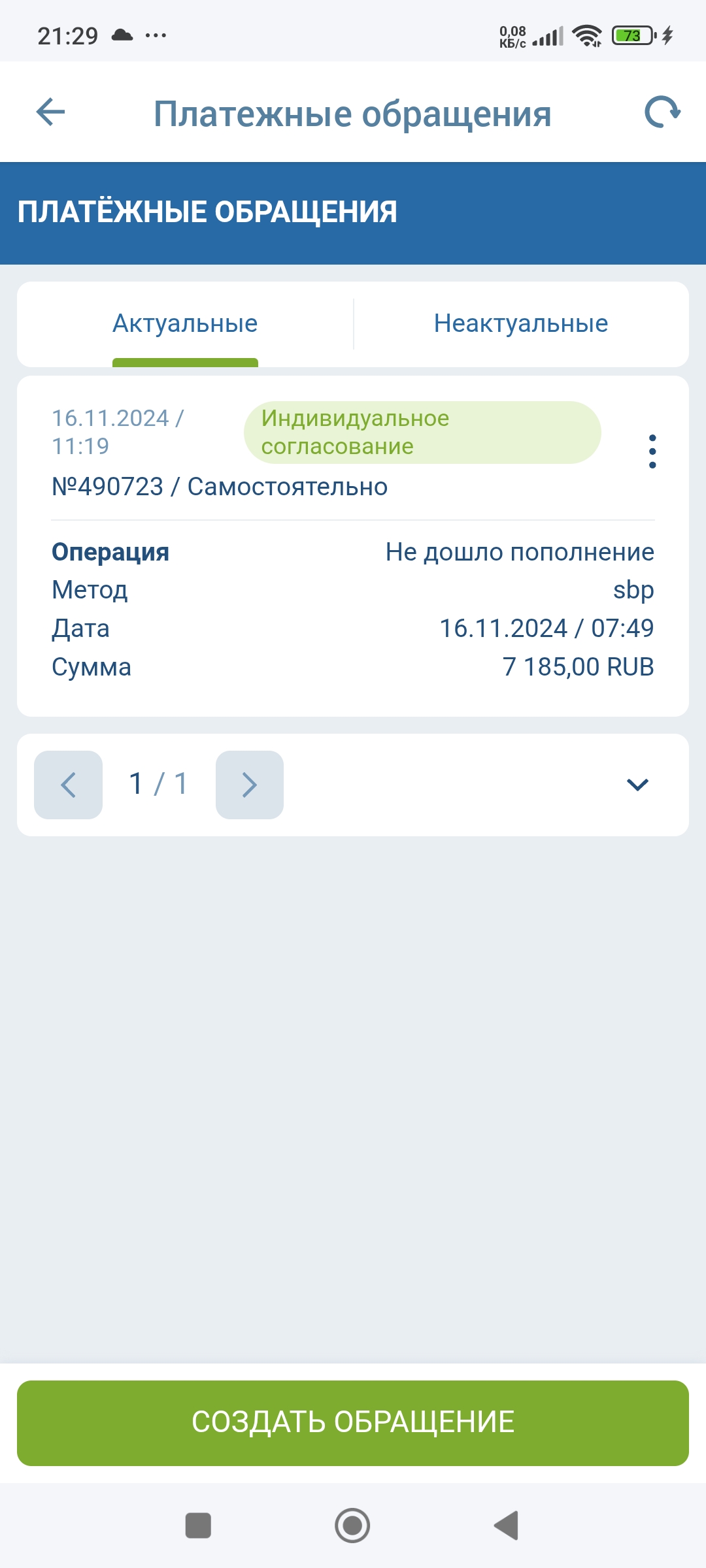The image size is (706, 1568).
Task: Open options menu for request №490723
Action: 652,451
